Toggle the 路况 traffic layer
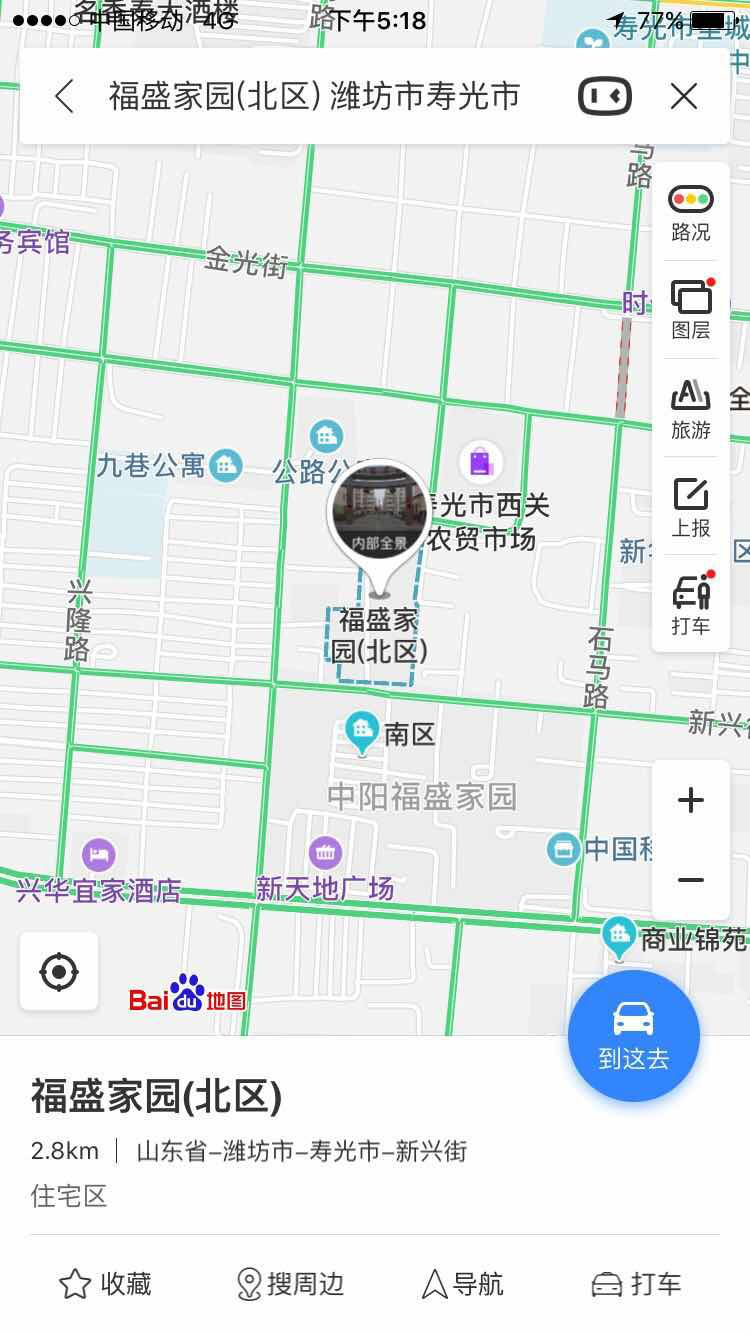The width and height of the screenshot is (750, 1334). (690, 212)
